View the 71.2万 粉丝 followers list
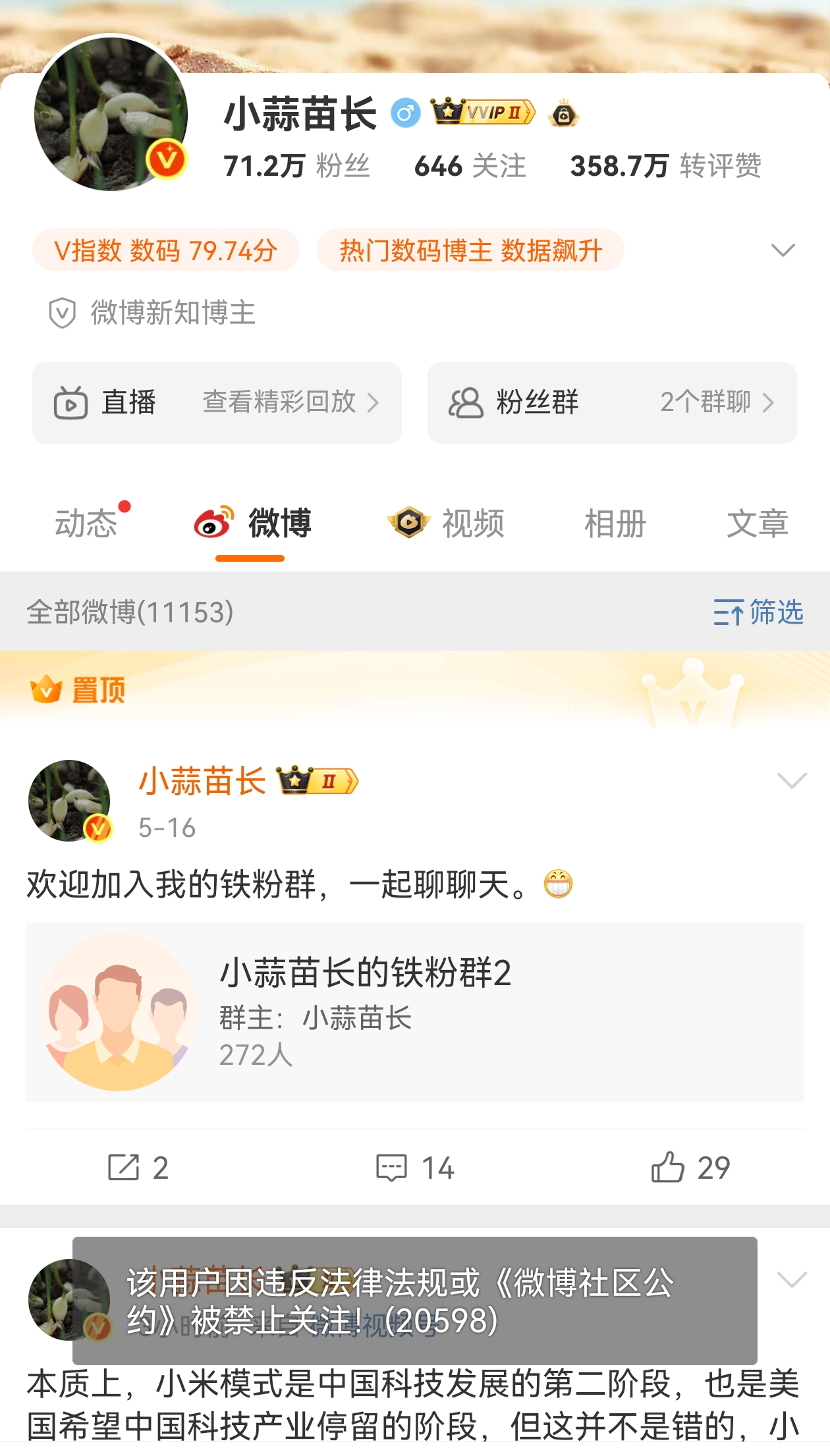Image resolution: width=830 pixels, height=1456 pixels. pyautogui.click(x=296, y=166)
